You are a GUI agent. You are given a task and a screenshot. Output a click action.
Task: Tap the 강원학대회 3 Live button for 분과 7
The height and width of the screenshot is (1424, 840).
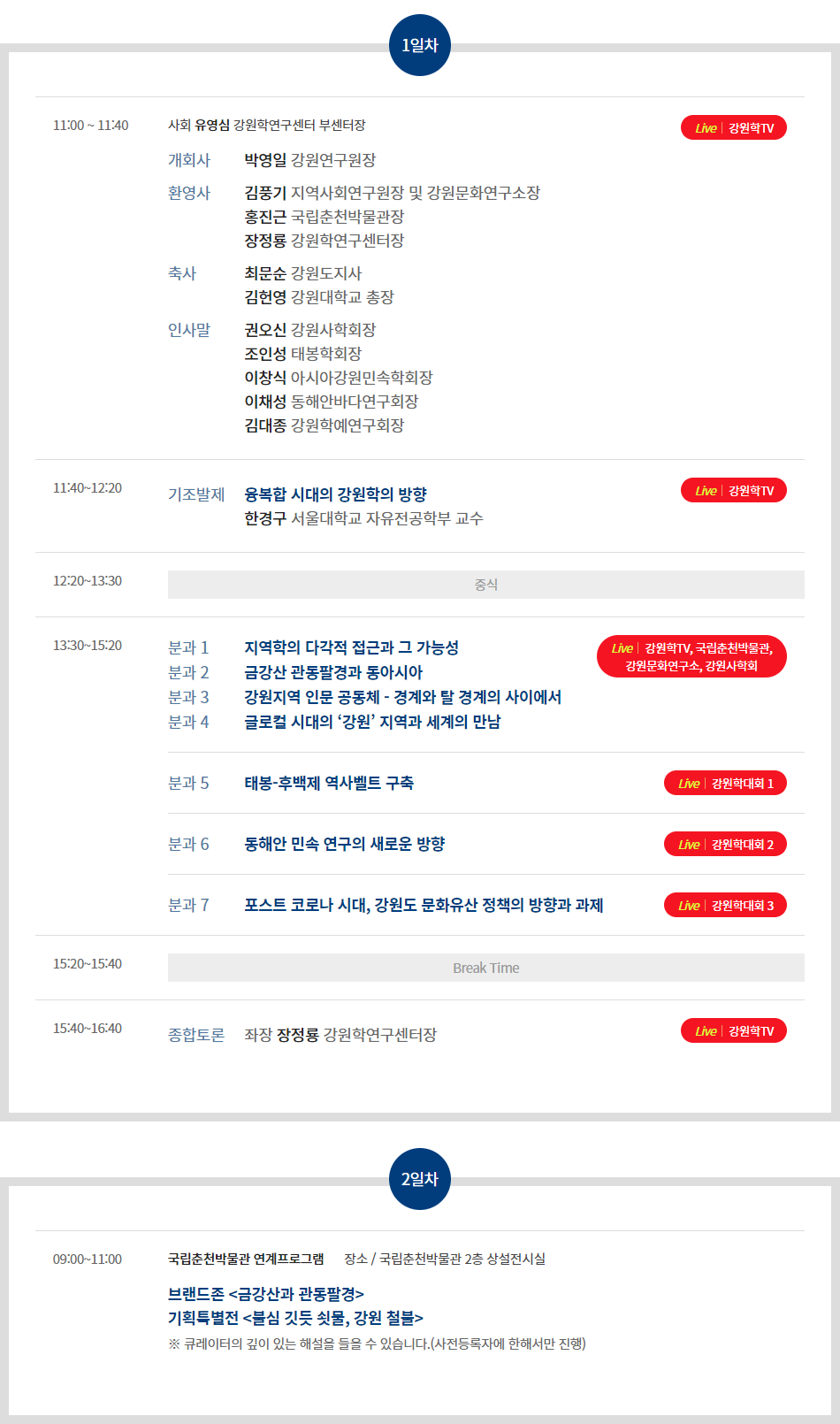click(x=725, y=906)
